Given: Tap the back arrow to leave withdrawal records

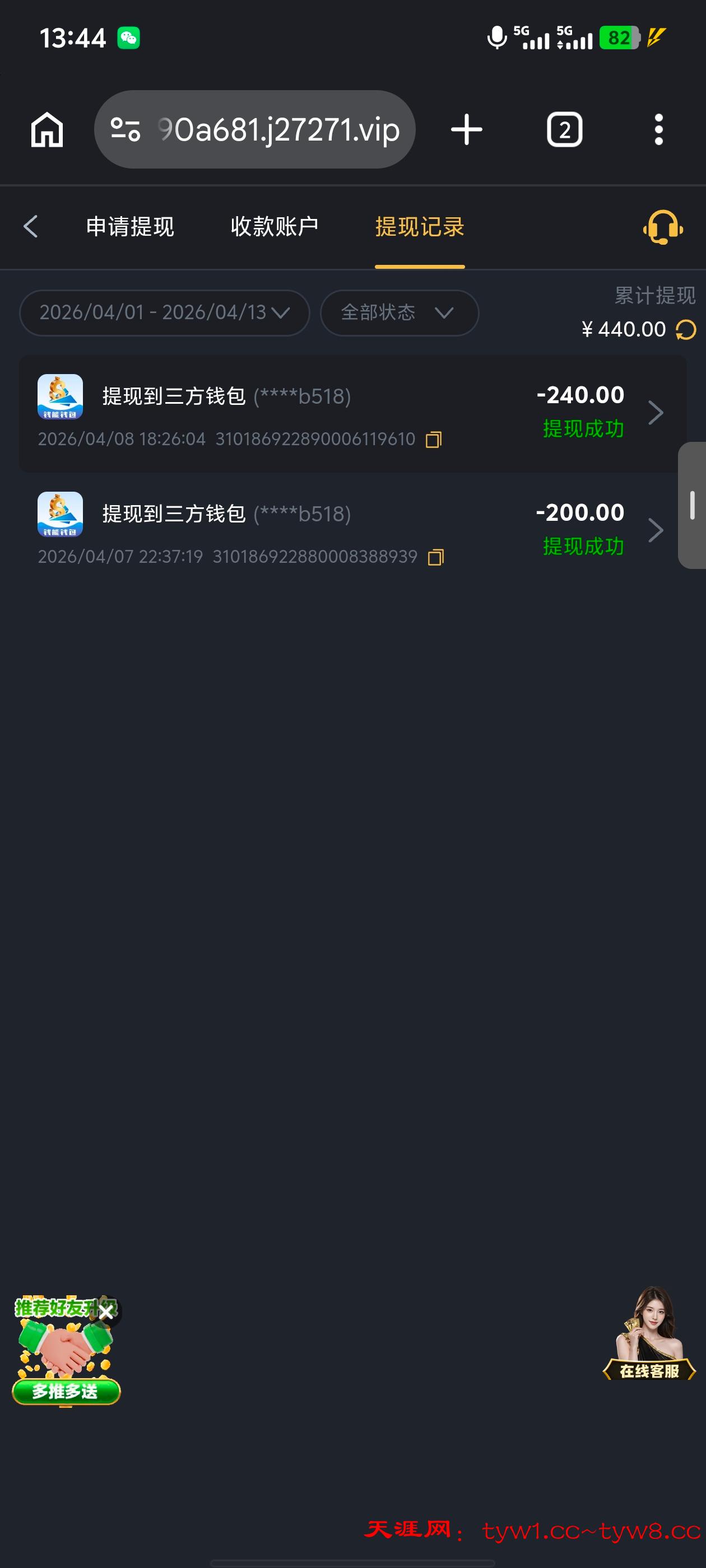Looking at the screenshot, I should pos(31,226).
